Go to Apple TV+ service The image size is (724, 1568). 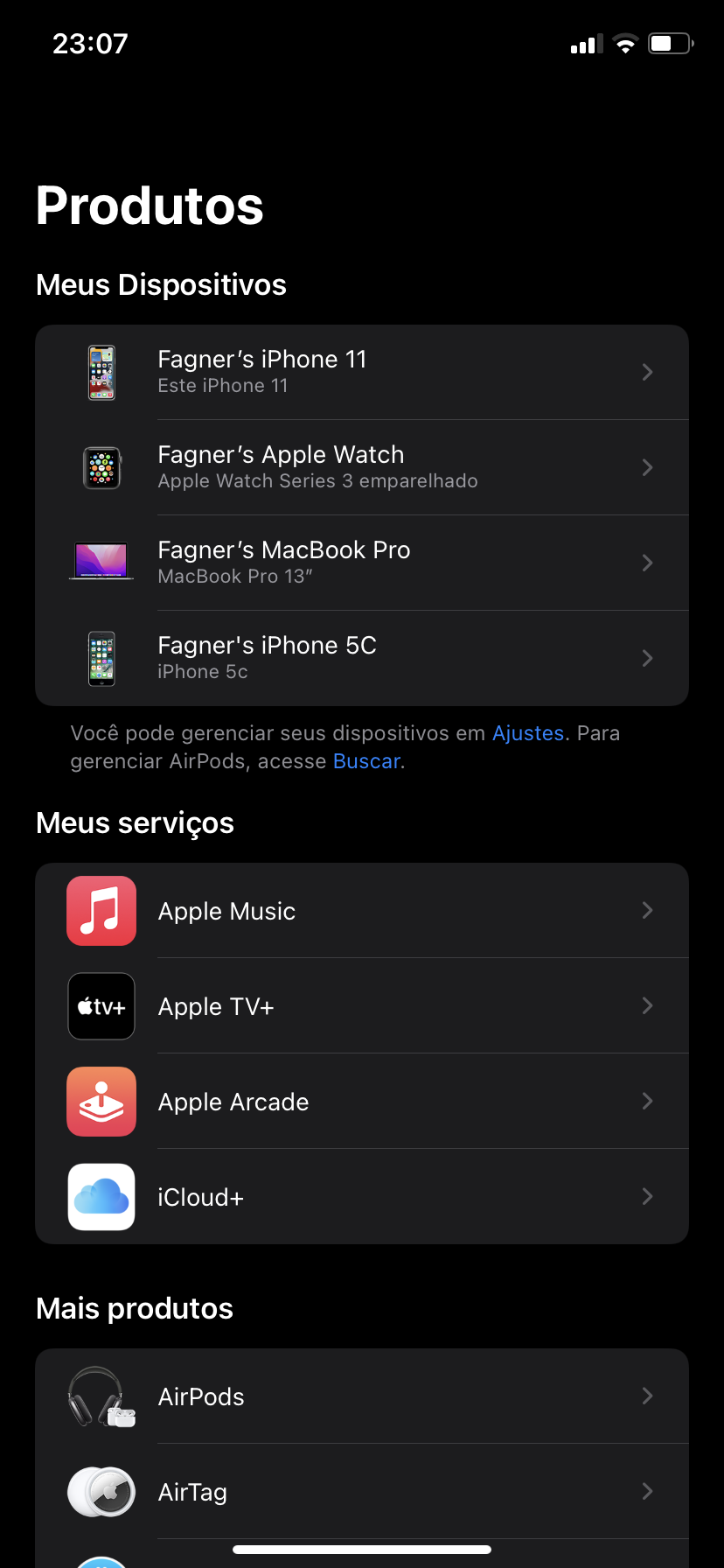point(361,1006)
